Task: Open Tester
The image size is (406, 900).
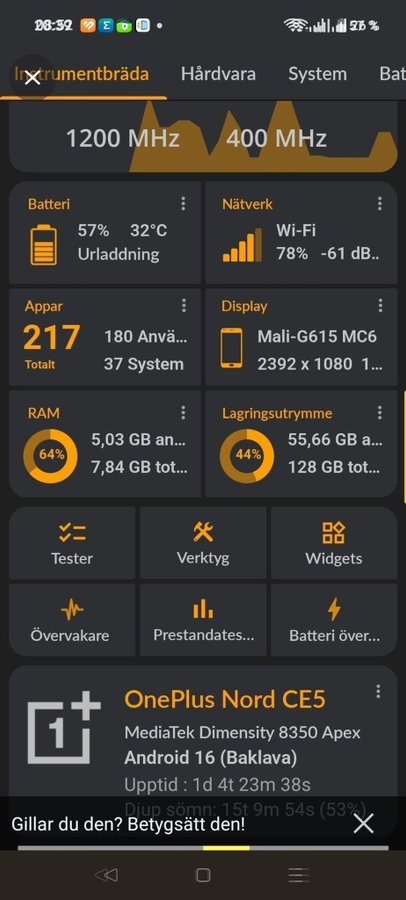Action: 72,542
